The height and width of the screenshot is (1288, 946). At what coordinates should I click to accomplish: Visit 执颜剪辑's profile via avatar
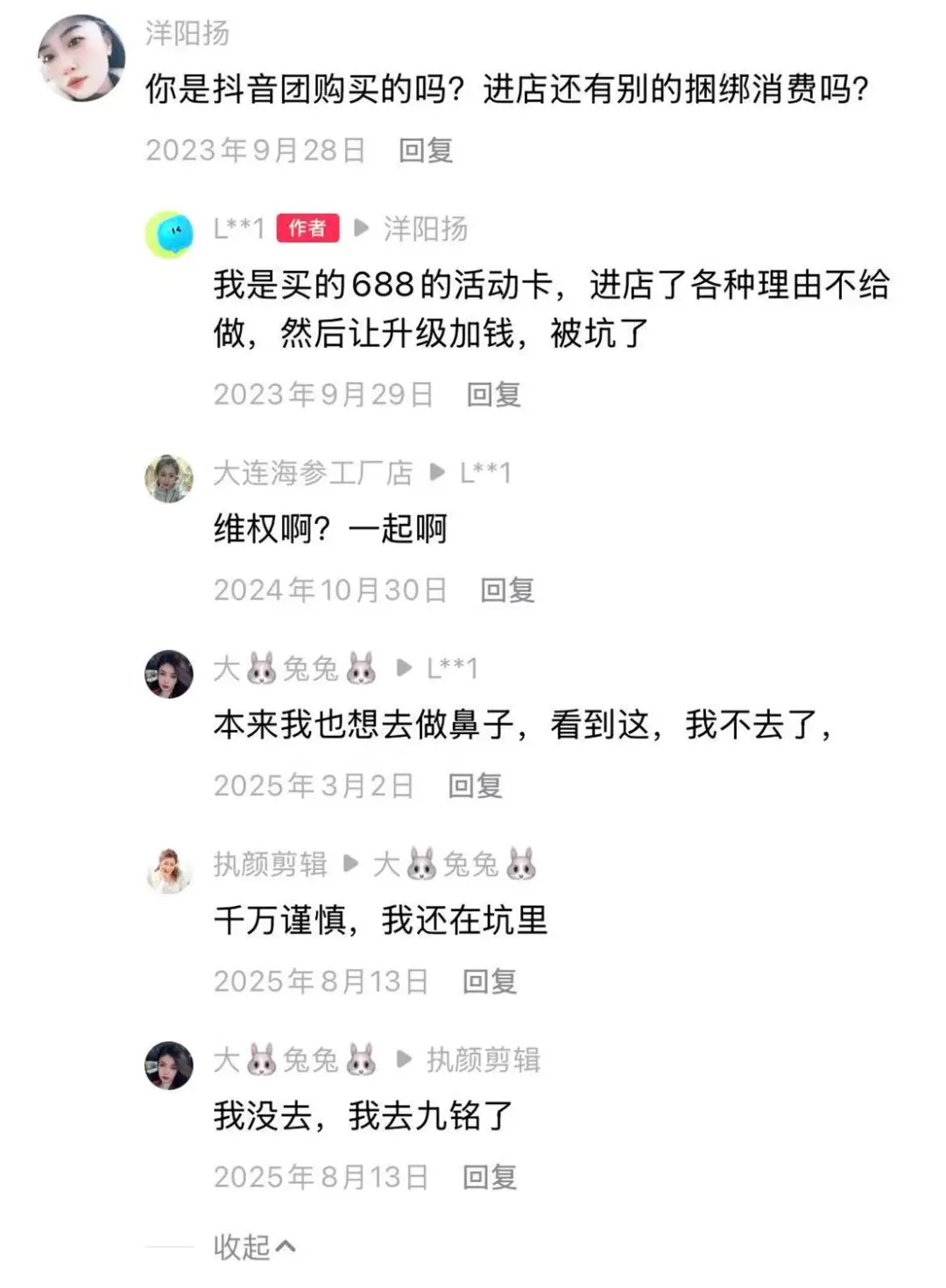[x=169, y=869]
